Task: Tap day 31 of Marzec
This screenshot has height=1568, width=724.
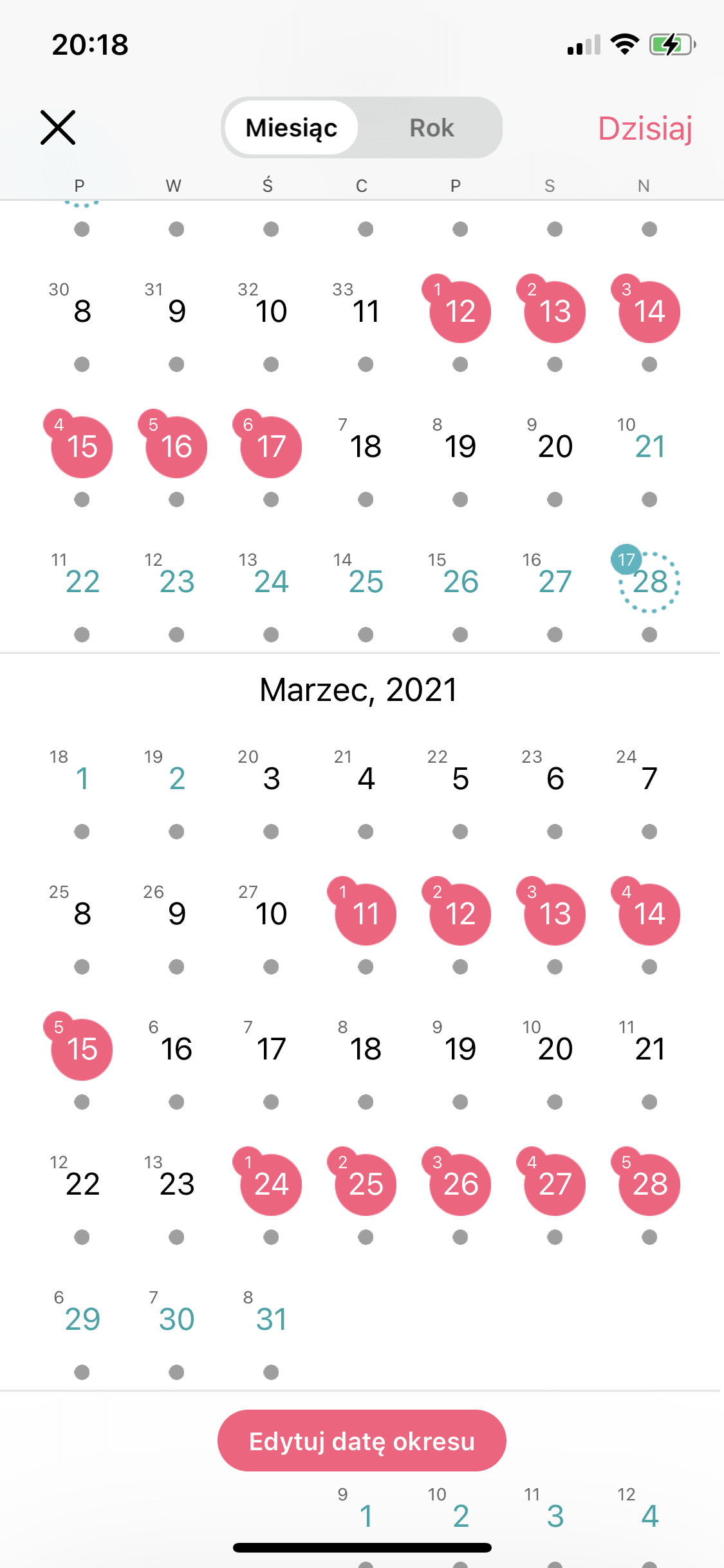Action: pos(271,1320)
